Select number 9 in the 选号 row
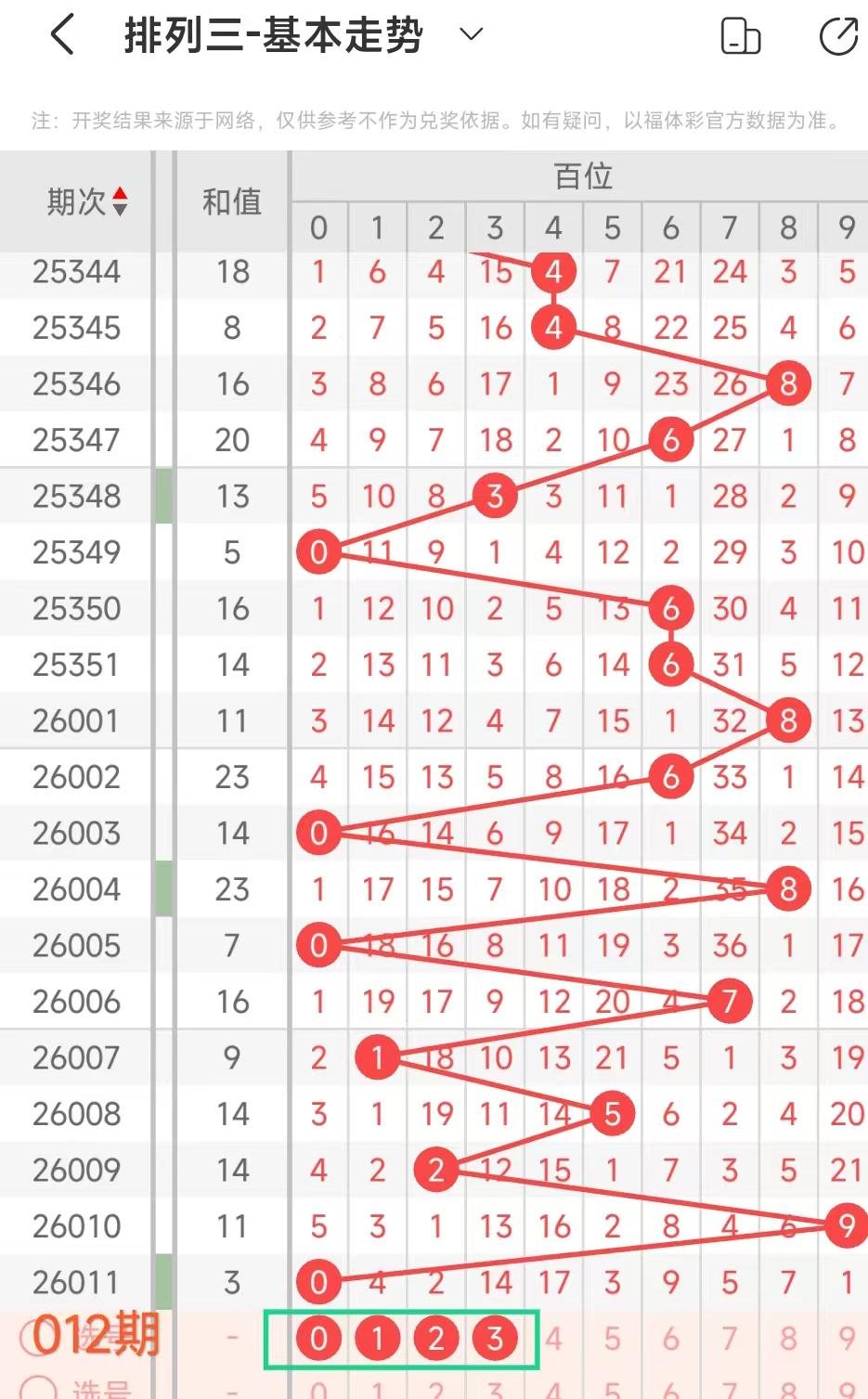Viewport: 868px width, 1399px height. pyautogui.click(x=846, y=1339)
